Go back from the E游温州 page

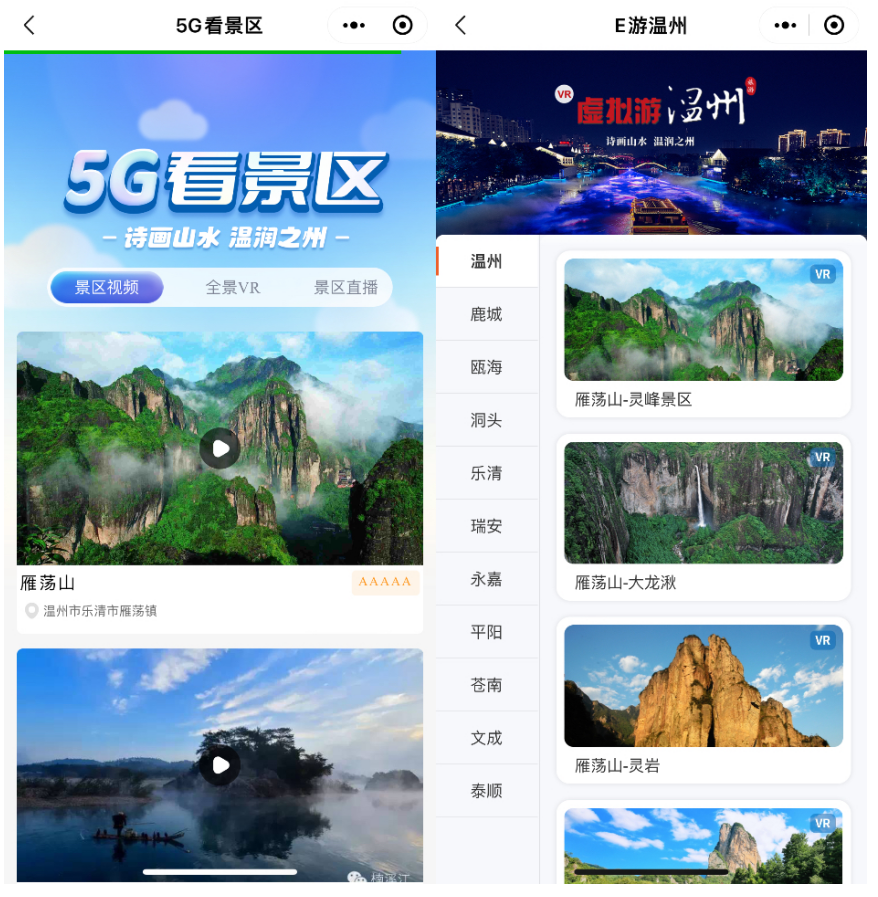pyautogui.click(x=460, y=26)
